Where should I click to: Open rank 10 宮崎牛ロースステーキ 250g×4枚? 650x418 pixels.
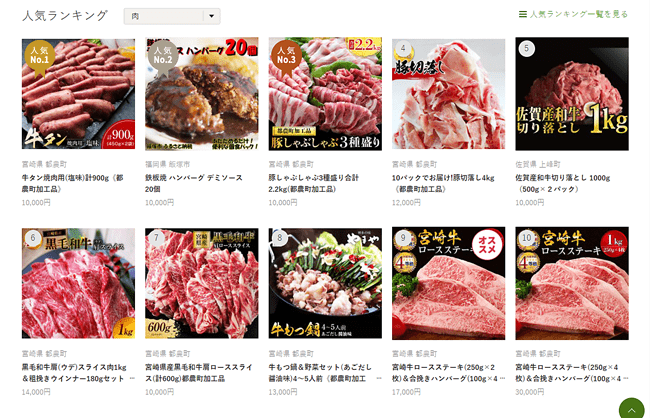[572, 284]
